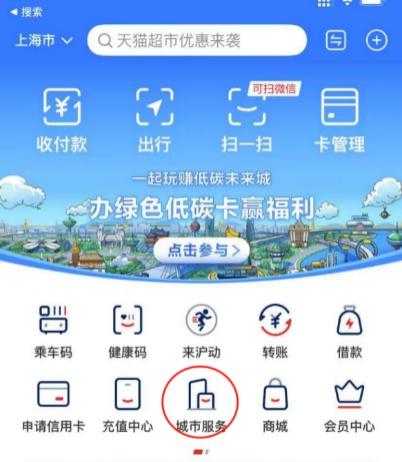Launch 扫一扫 scanner
402x462 pixels.
pos(247,121)
